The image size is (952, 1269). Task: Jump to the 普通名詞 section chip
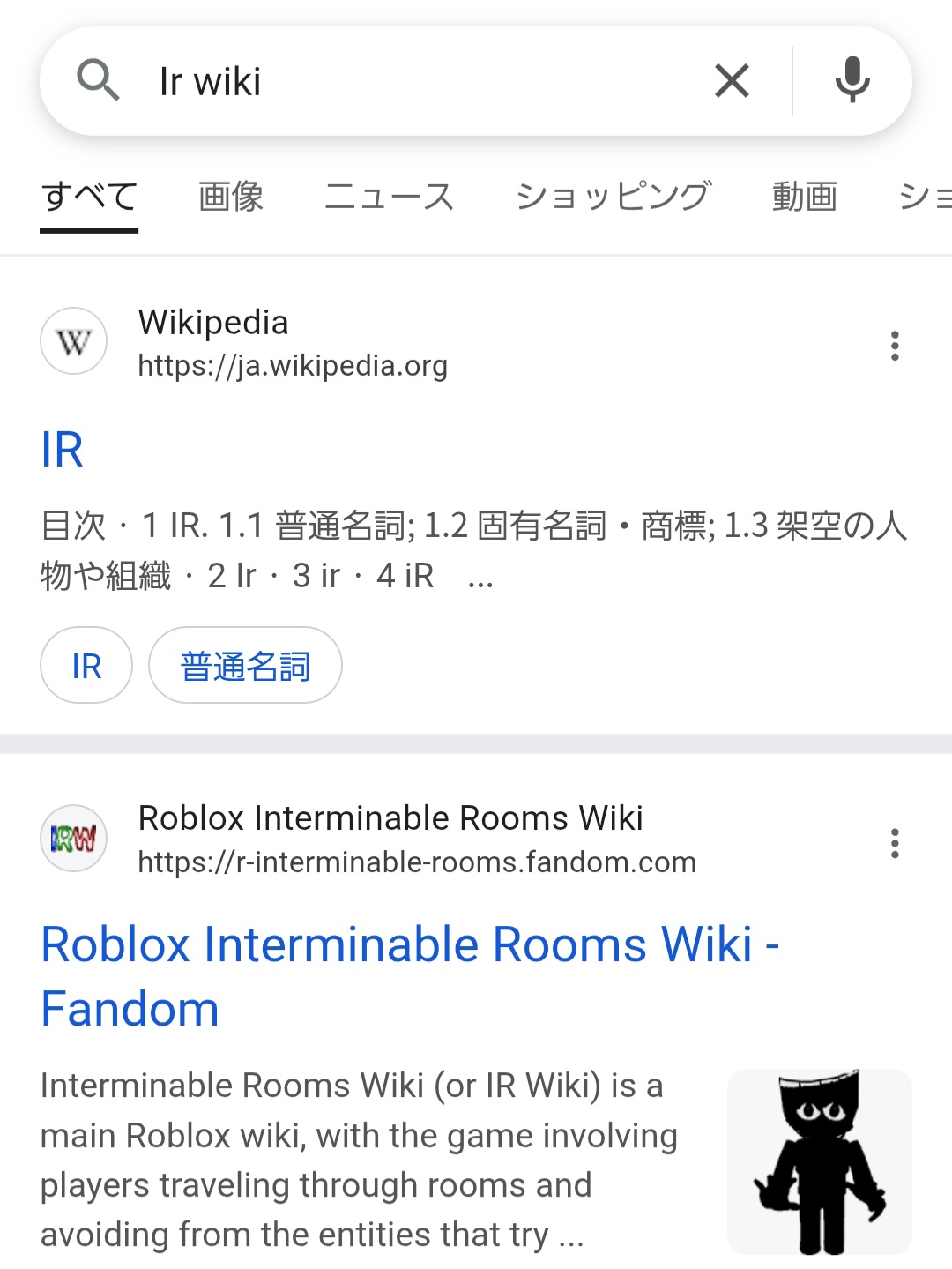point(245,666)
